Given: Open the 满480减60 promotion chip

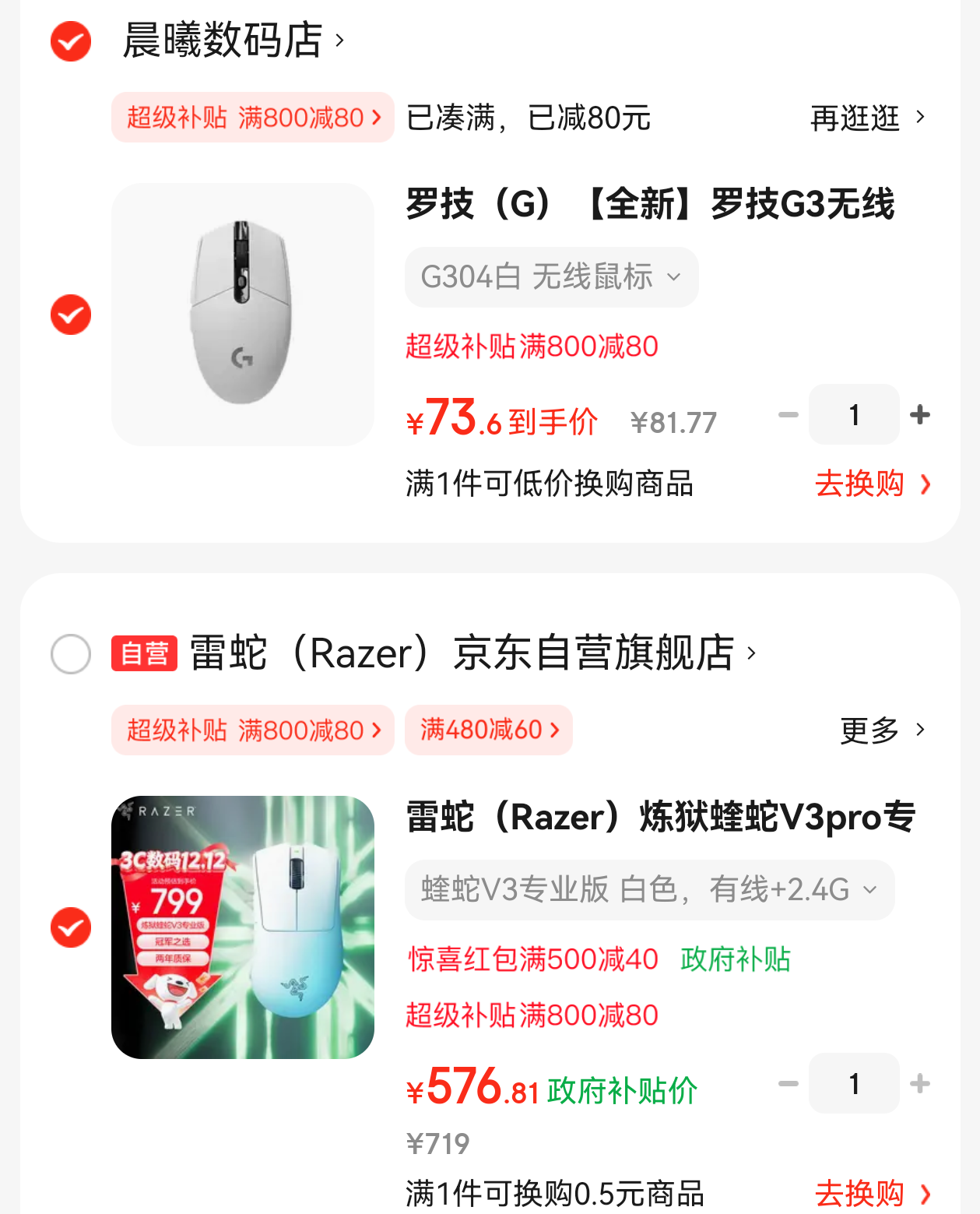Looking at the screenshot, I should point(489,730).
